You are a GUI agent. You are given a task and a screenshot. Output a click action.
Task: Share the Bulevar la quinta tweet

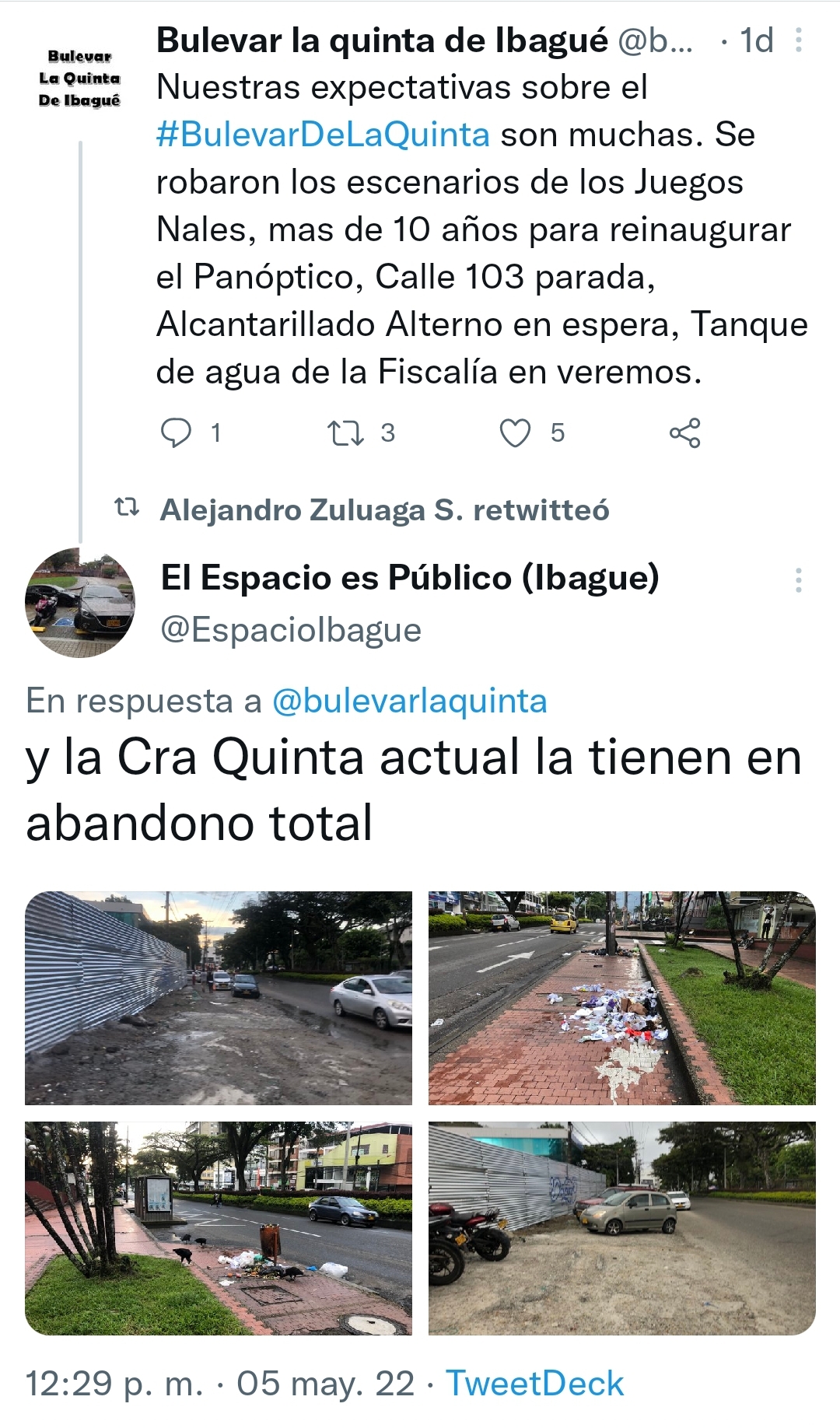[684, 433]
